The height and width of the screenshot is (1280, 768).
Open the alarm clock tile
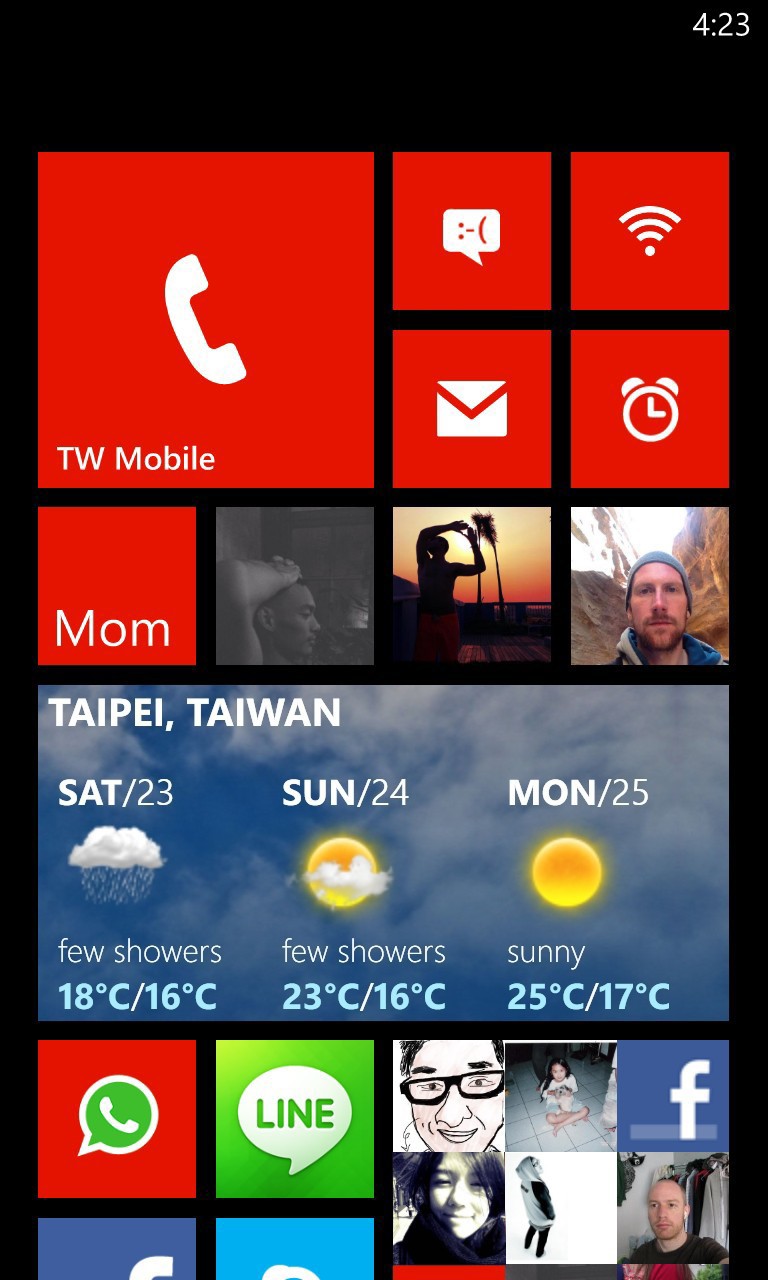point(649,409)
